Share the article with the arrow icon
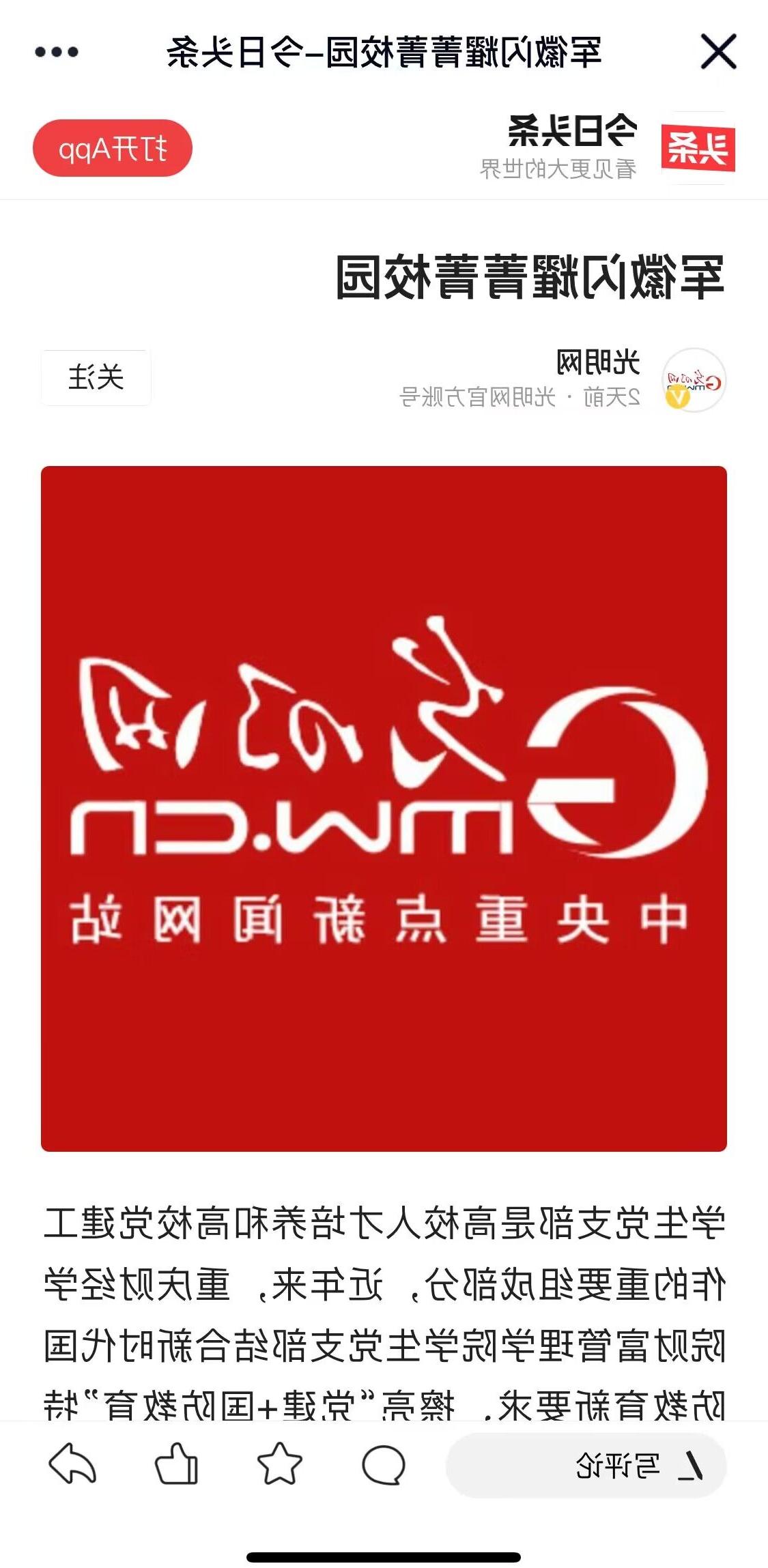Screen dimensions: 768x1568 [72, 1464]
